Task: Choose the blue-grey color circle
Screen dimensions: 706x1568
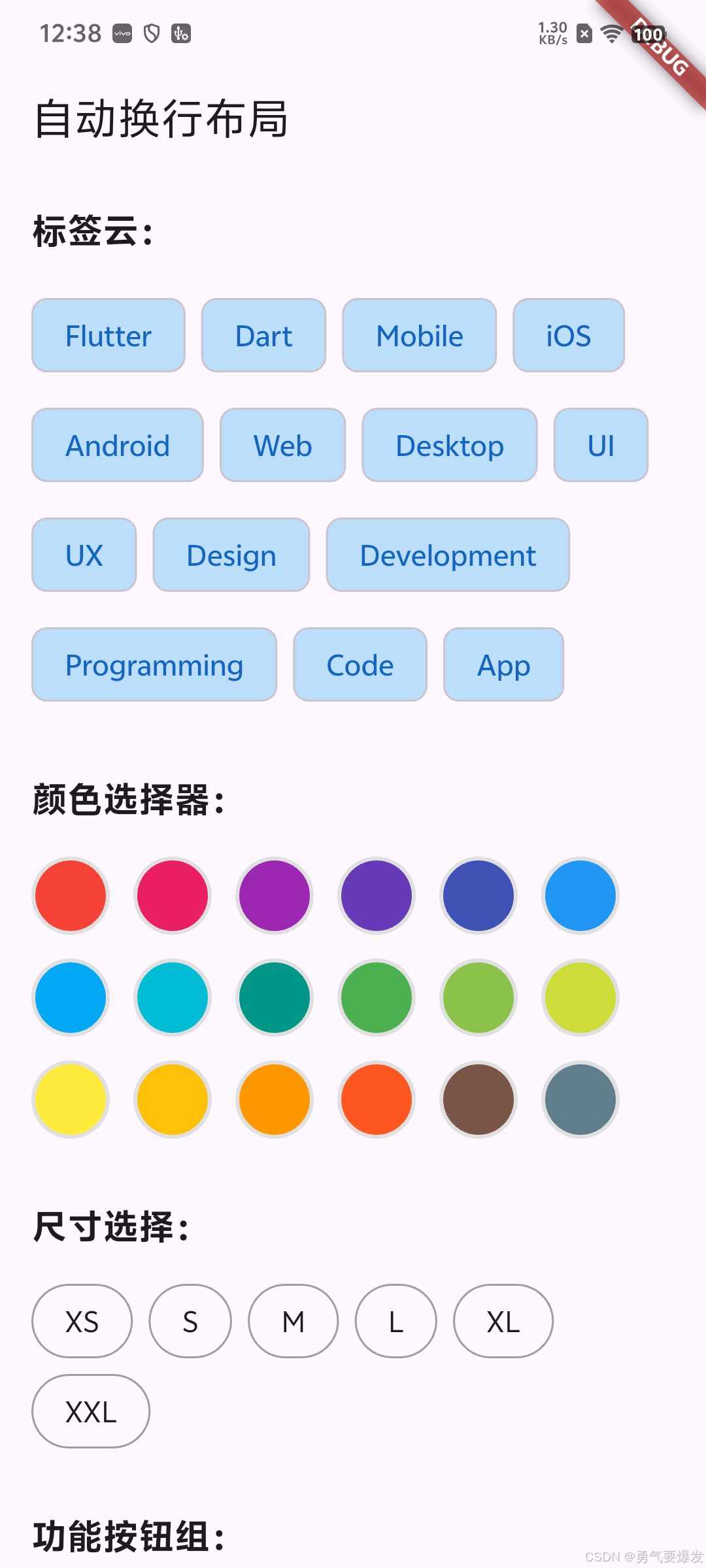Action: [580, 1100]
